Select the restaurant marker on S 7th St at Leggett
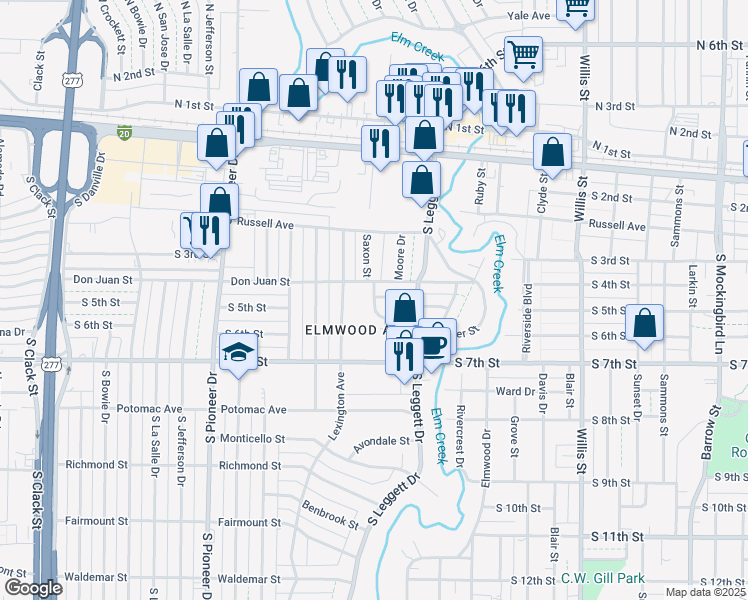This screenshot has width=748, height=600. click(404, 355)
